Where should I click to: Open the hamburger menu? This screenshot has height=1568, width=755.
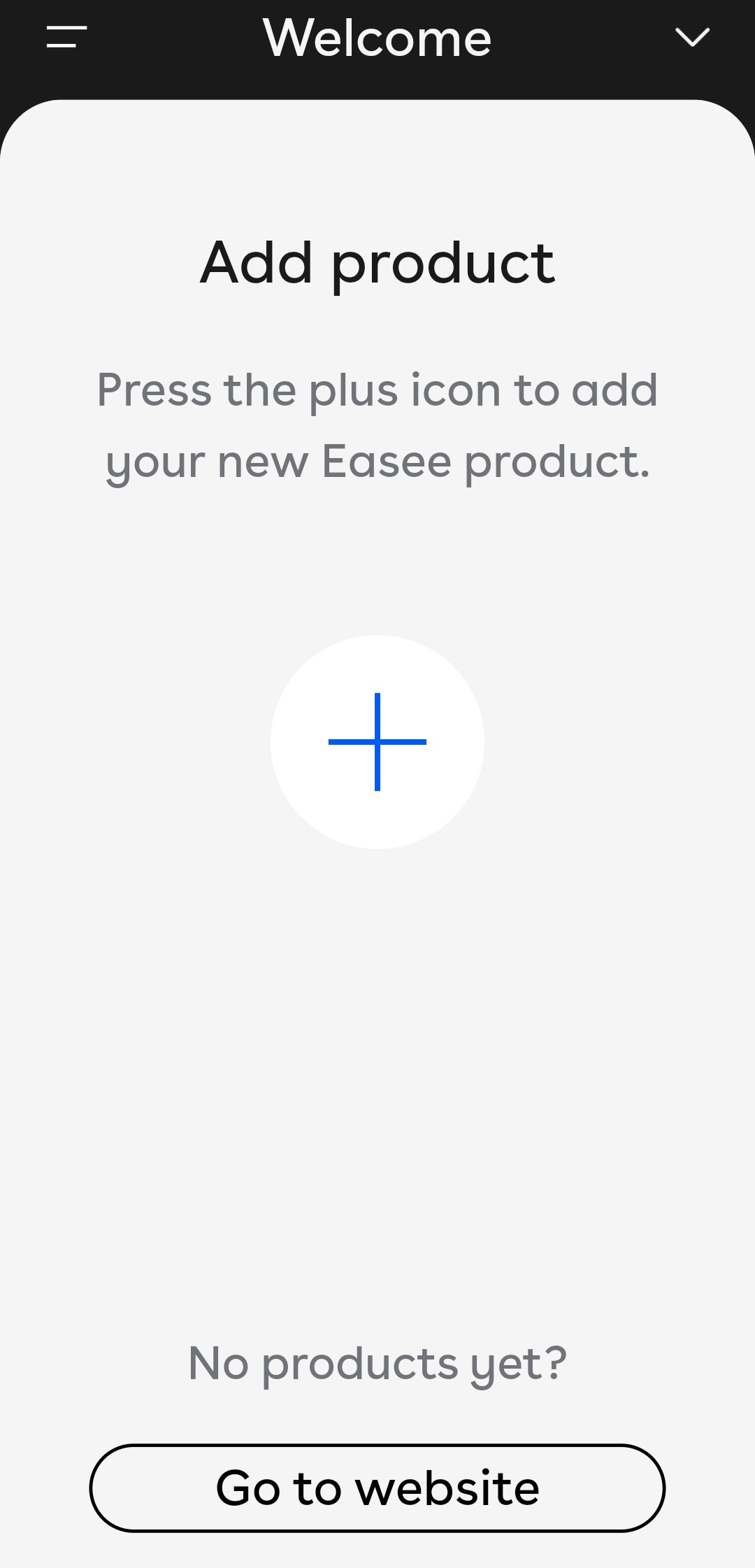point(66,37)
